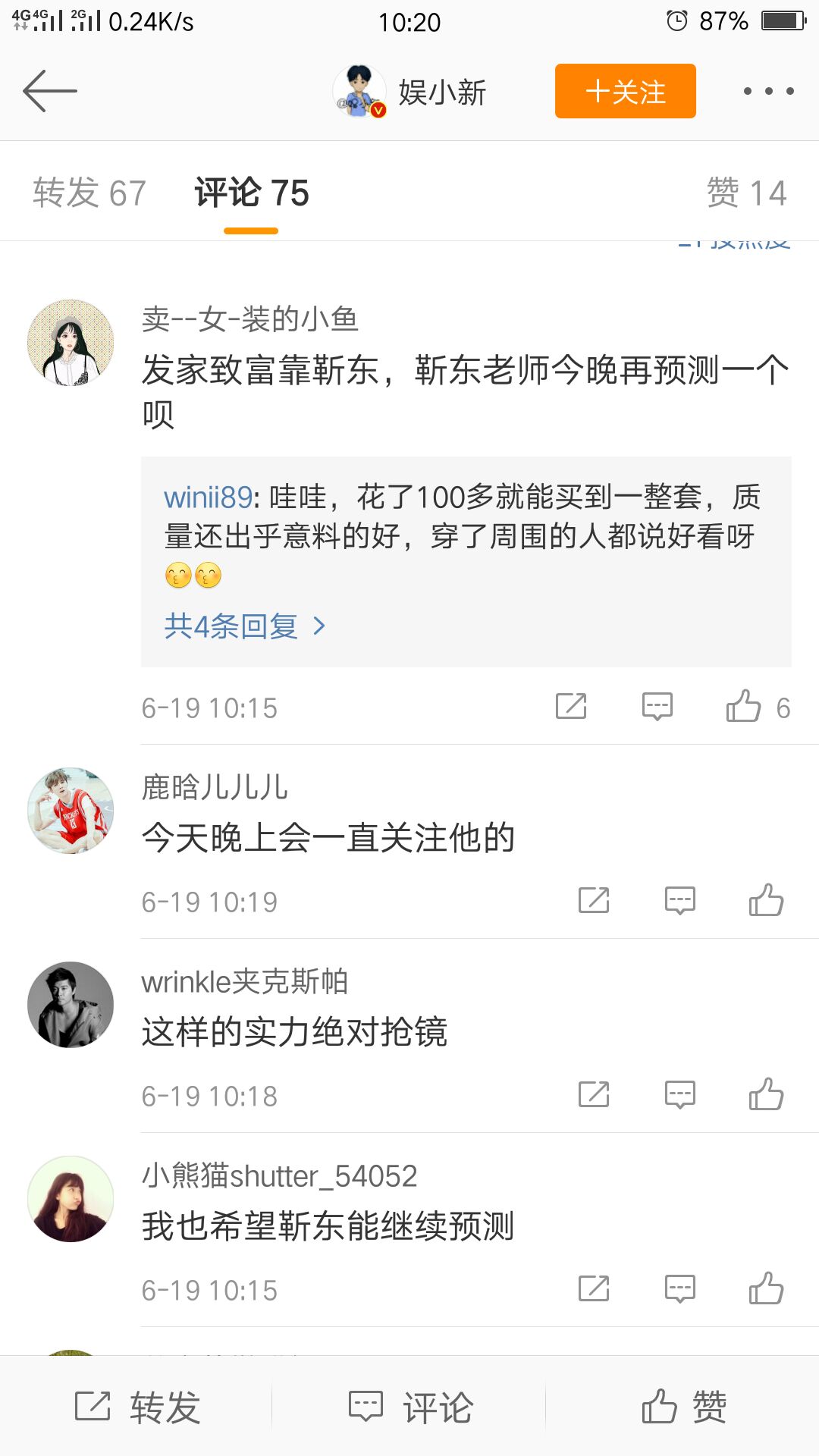Image resolution: width=819 pixels, height=1456 pixels.
Task: Click username wrinkle夹克斯帕 to view profile
Action: 244,981
